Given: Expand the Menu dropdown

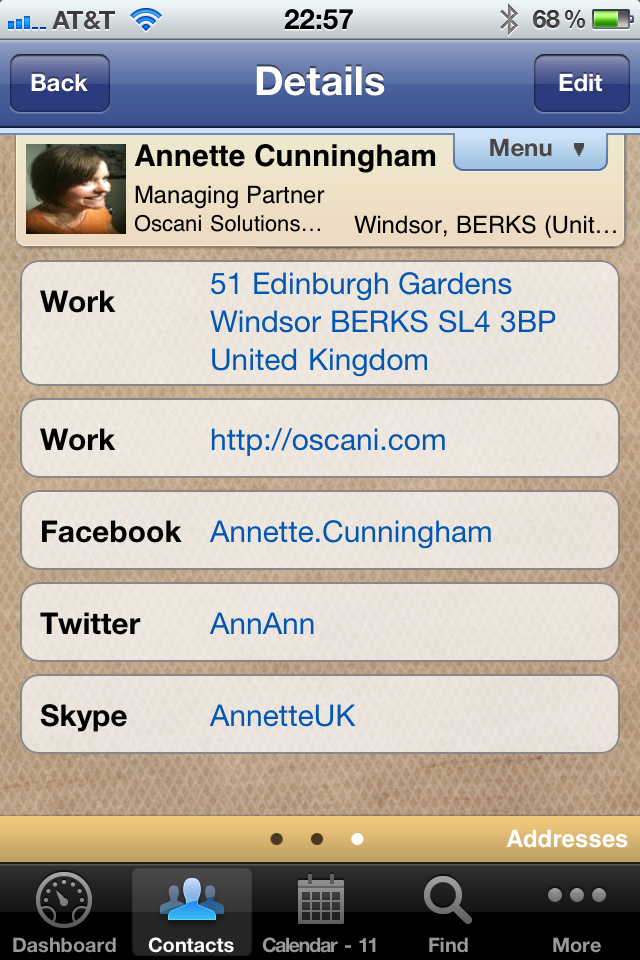Looking at the screenshot, I should (530, 150).
